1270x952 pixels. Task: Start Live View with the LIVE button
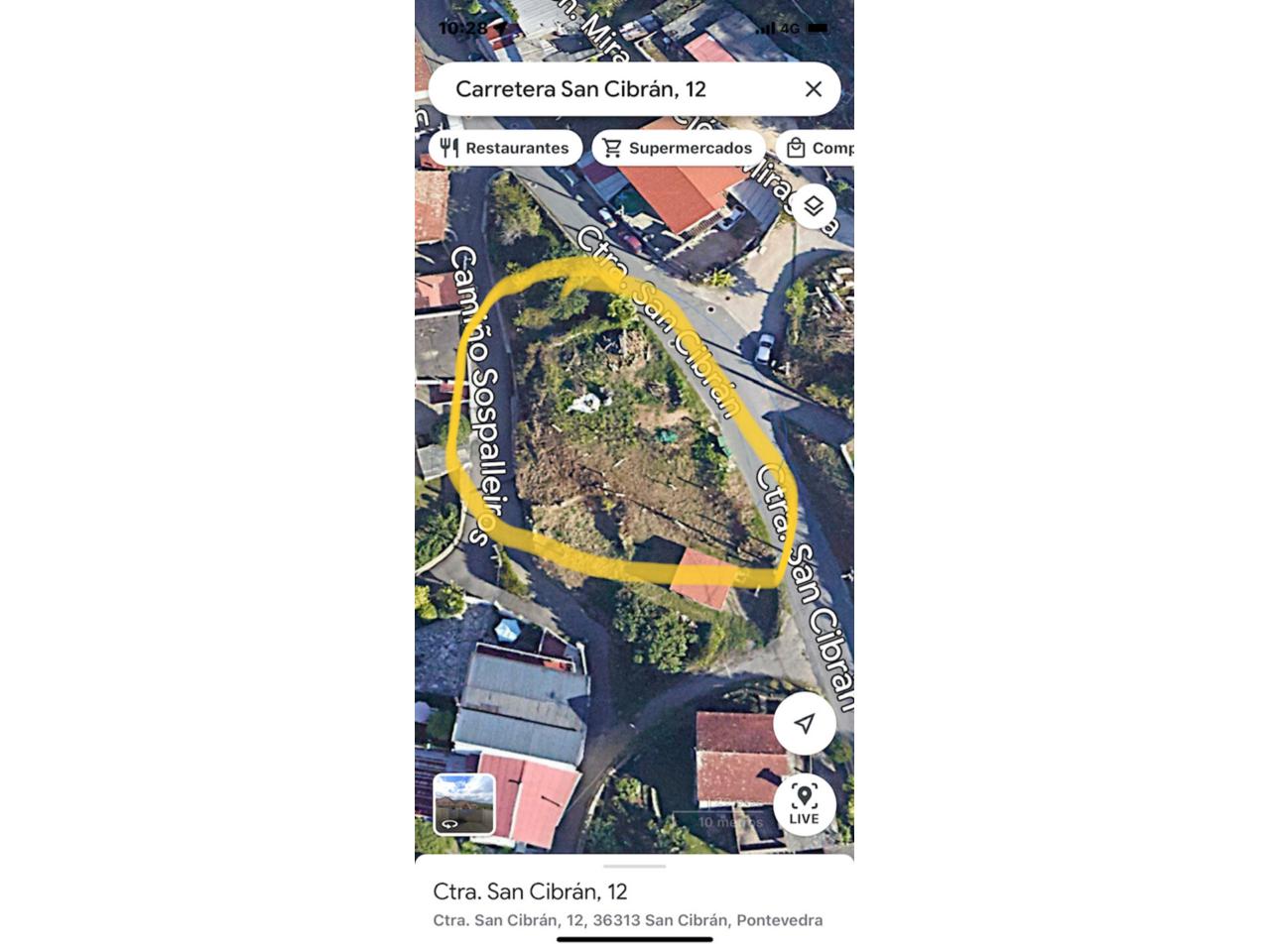805,804
